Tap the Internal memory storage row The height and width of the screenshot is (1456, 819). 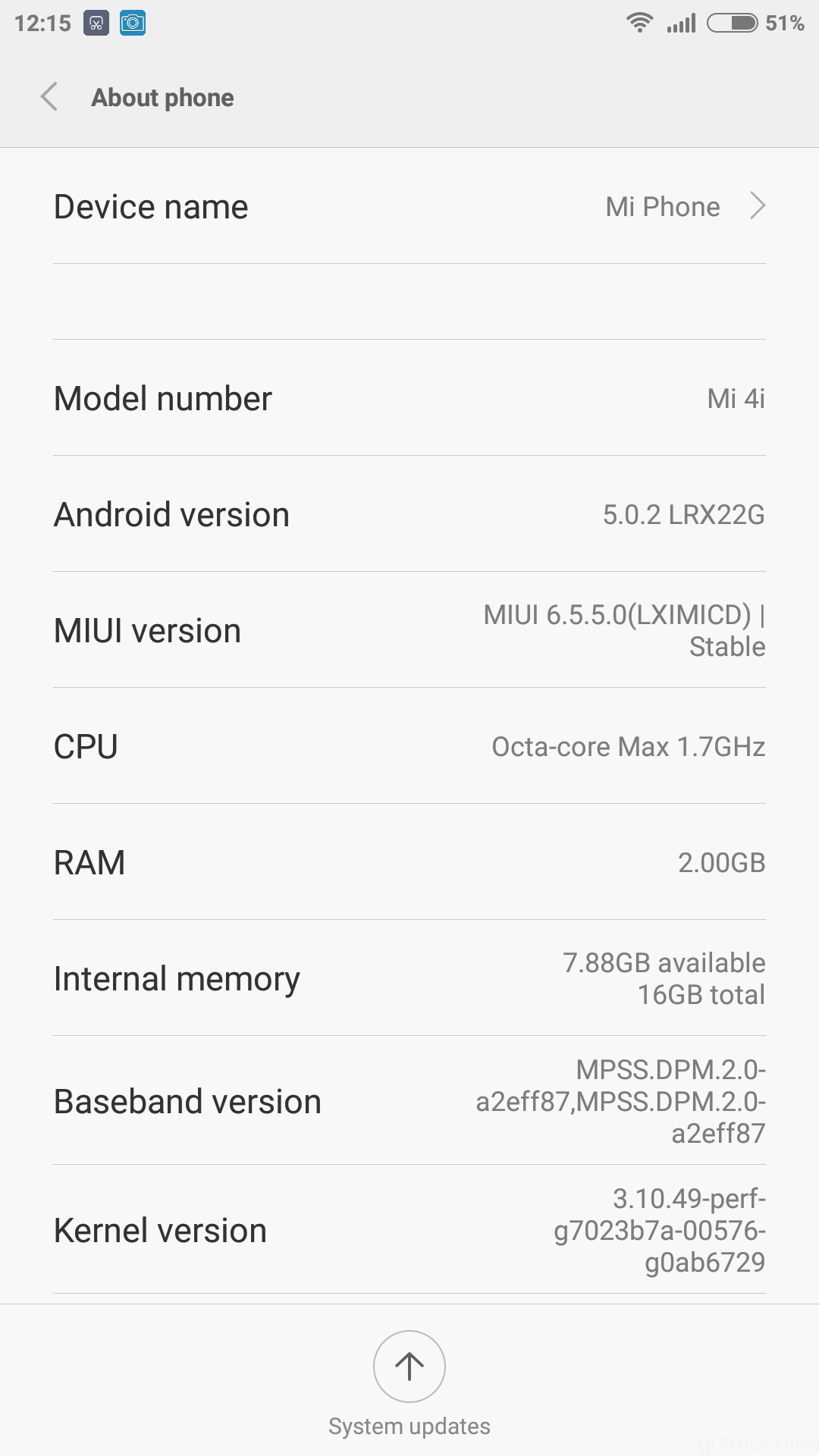tap(409, 978)
